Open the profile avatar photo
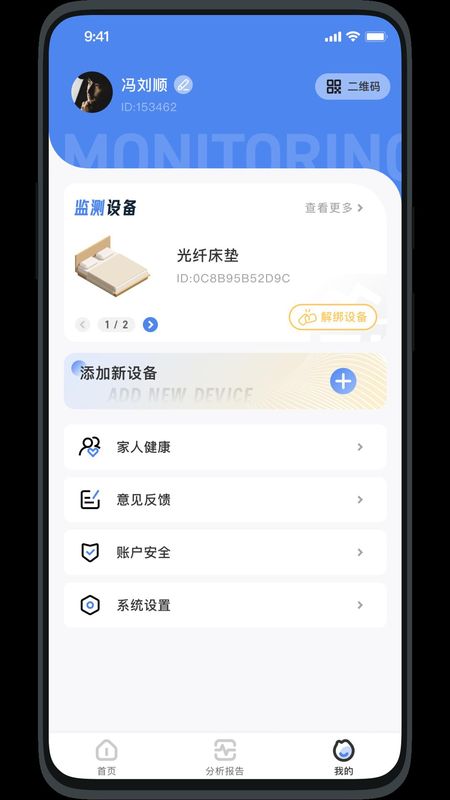The height and width of the screenshot is (800, 450). tap(92, 92)
